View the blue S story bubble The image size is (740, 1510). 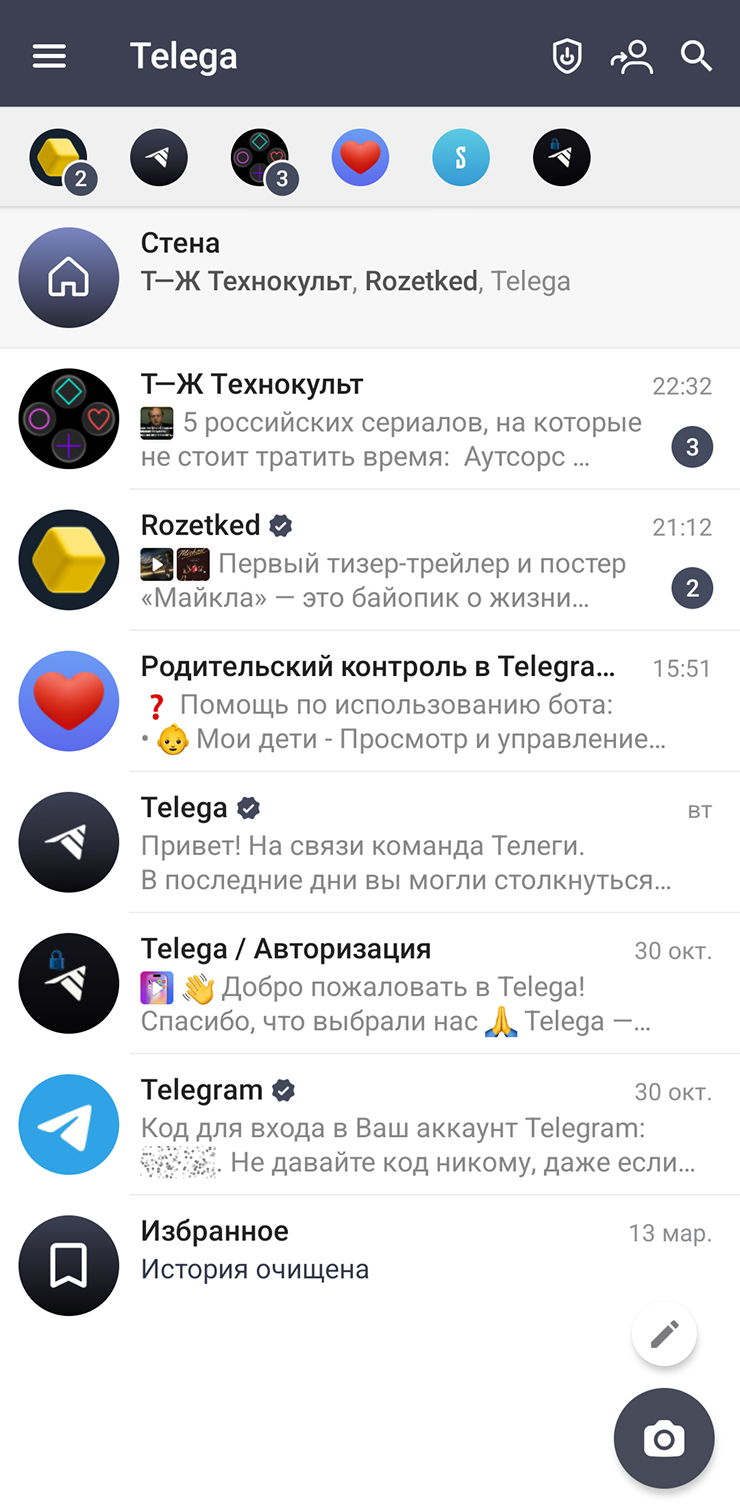point(461,158)
